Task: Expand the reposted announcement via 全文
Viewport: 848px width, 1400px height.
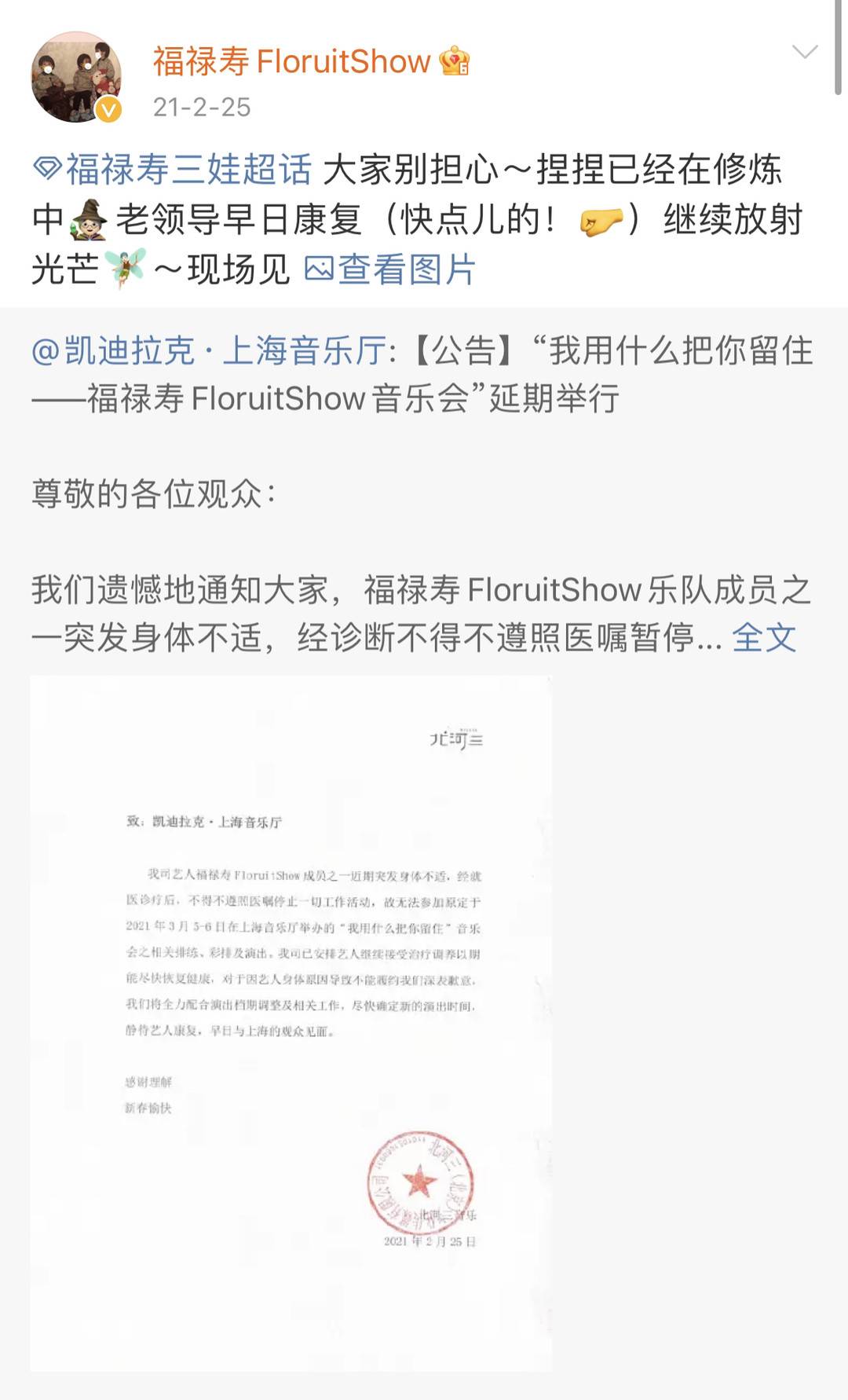Action: 763,638
